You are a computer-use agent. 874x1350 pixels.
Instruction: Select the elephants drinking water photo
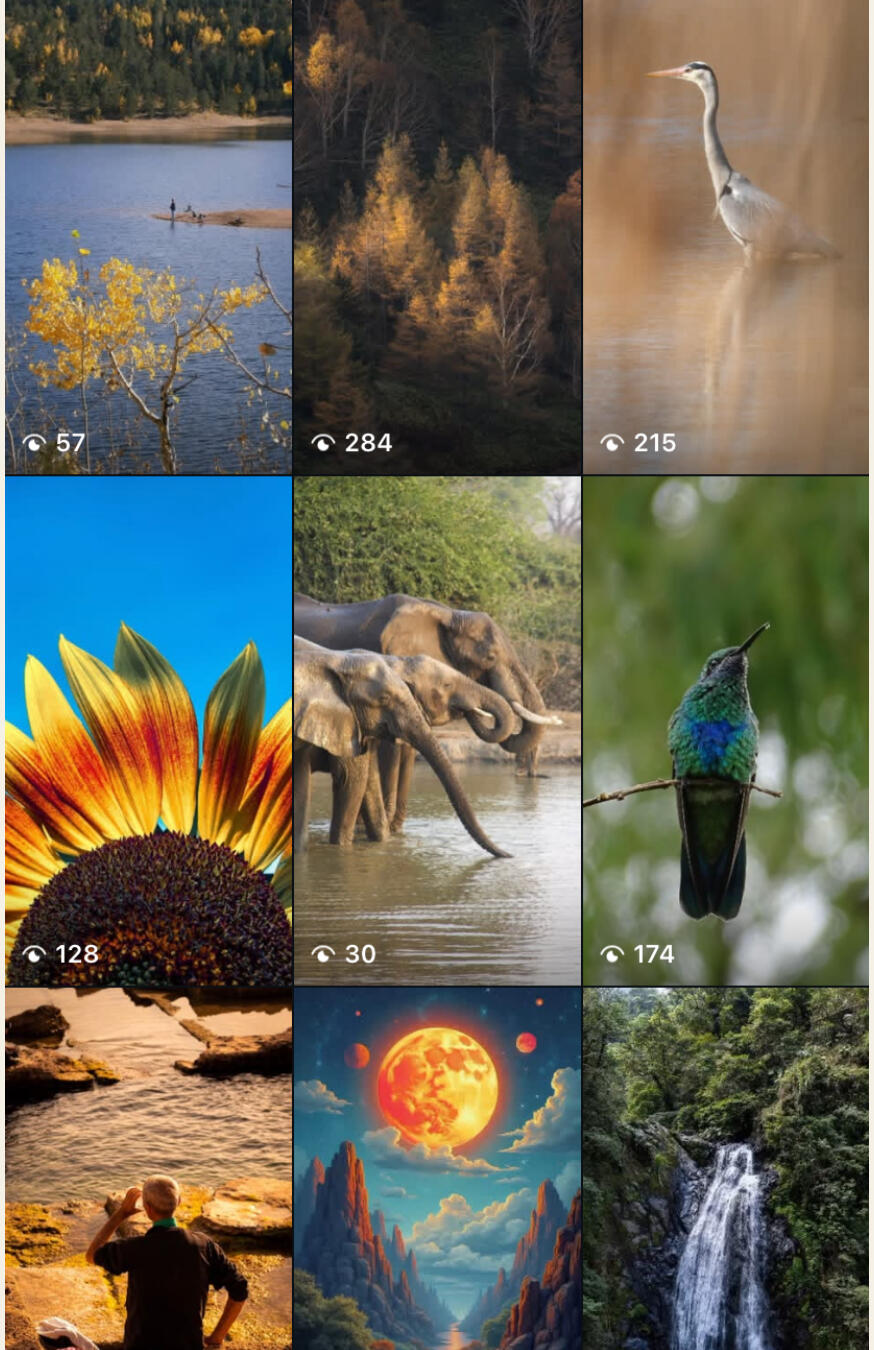[437, 730]
